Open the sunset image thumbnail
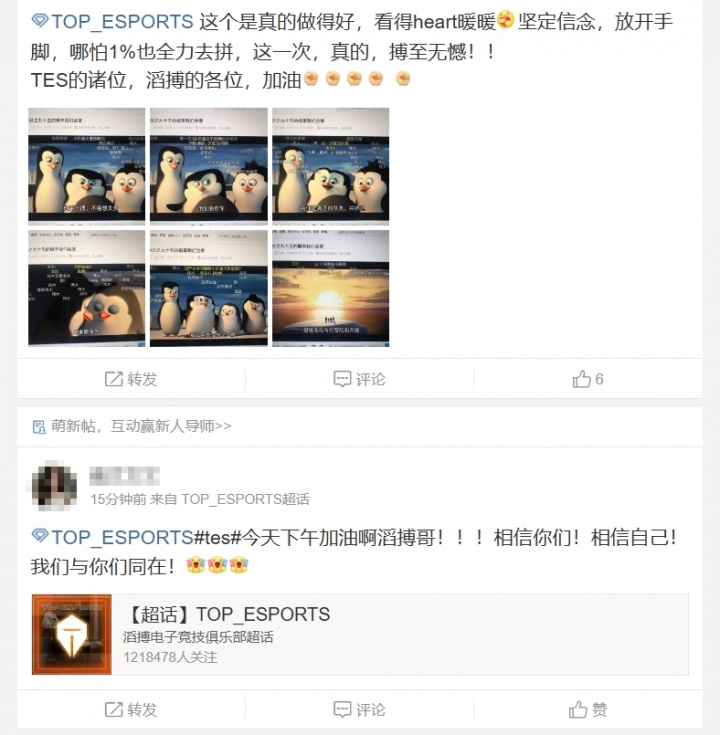This screenshot has width=720, height=735. (x=330, y=288)
